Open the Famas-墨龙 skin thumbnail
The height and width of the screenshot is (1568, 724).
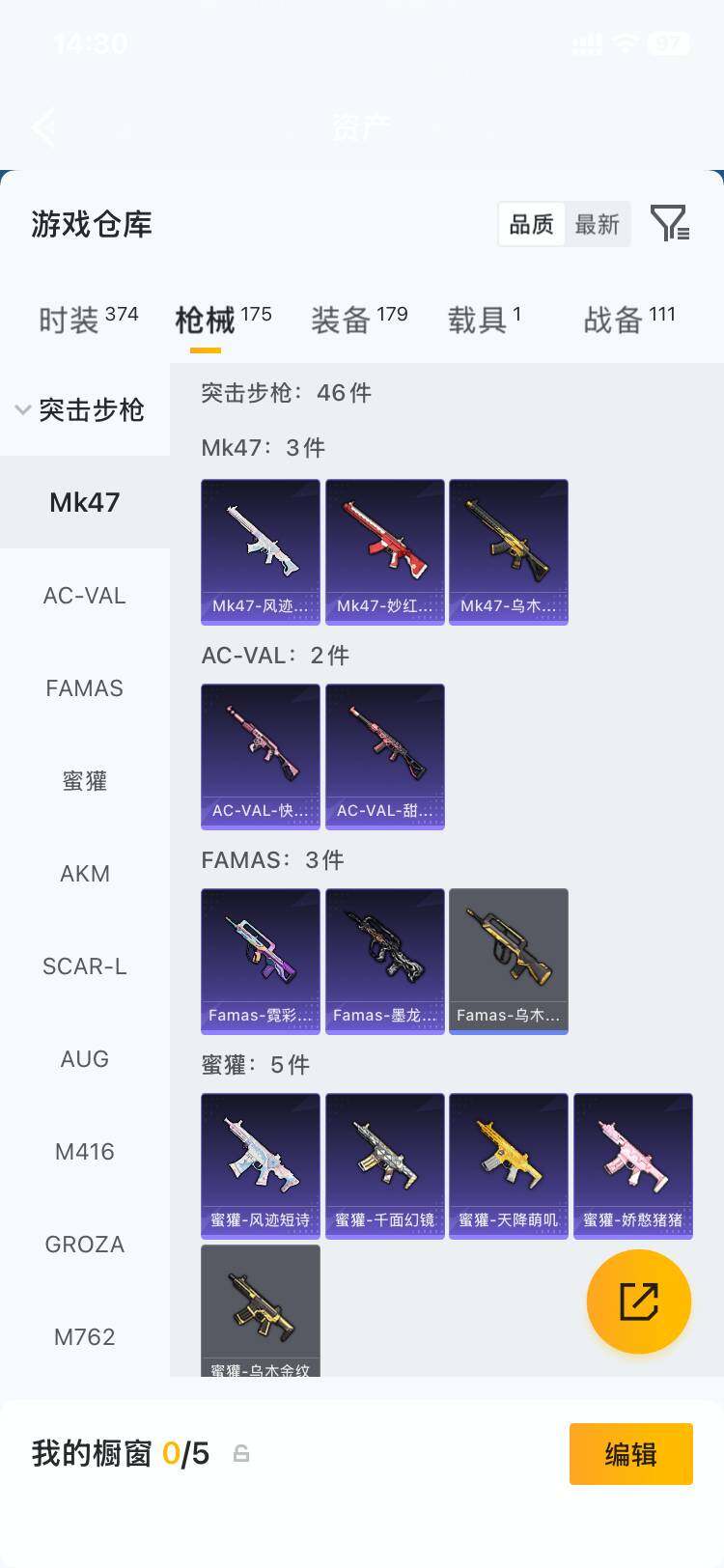click(x=384, y=961)
